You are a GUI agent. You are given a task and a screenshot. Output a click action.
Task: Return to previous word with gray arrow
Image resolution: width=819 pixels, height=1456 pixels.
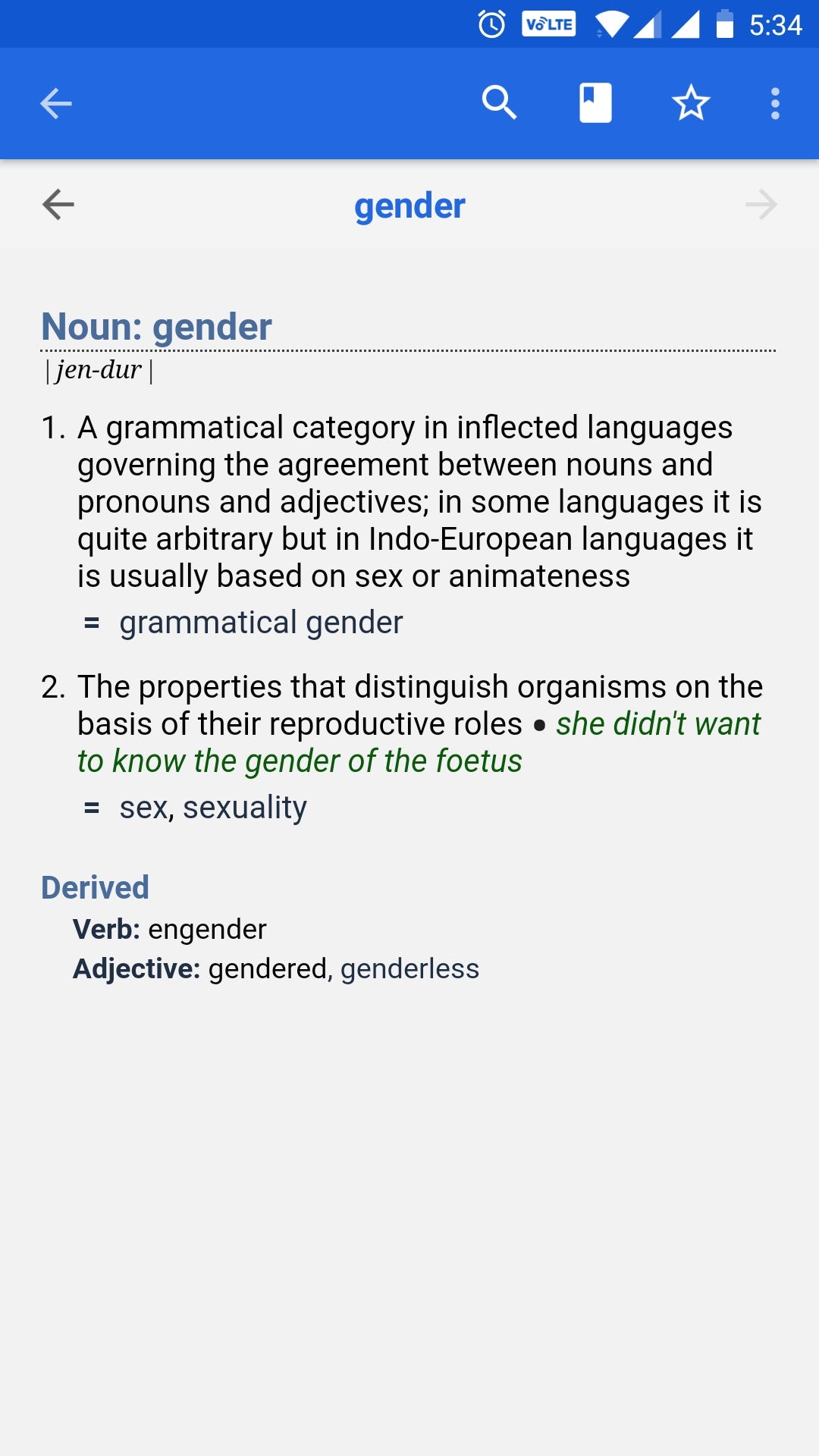58,205
